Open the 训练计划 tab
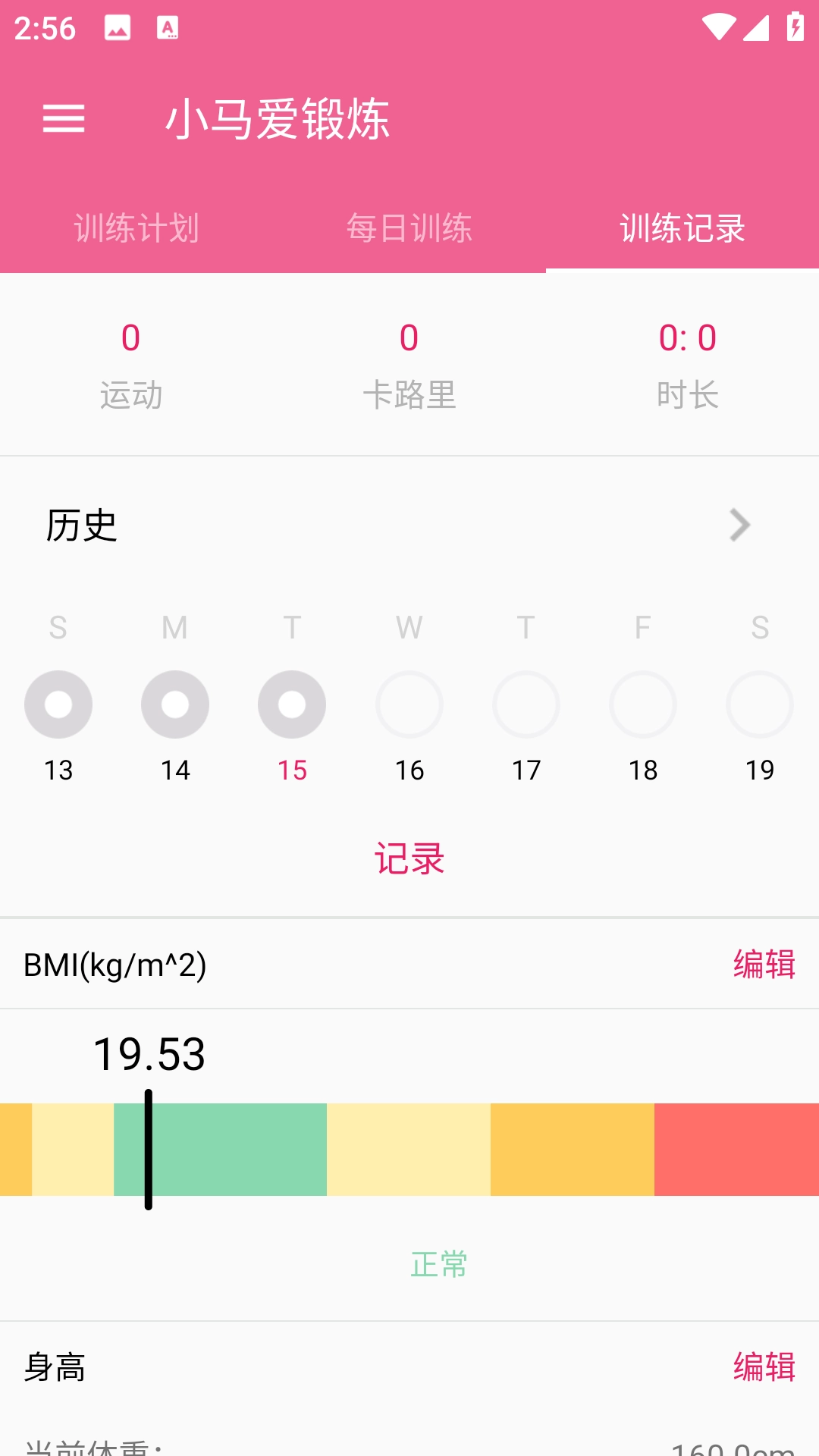 pyautogui.click(x=136, y=227)
